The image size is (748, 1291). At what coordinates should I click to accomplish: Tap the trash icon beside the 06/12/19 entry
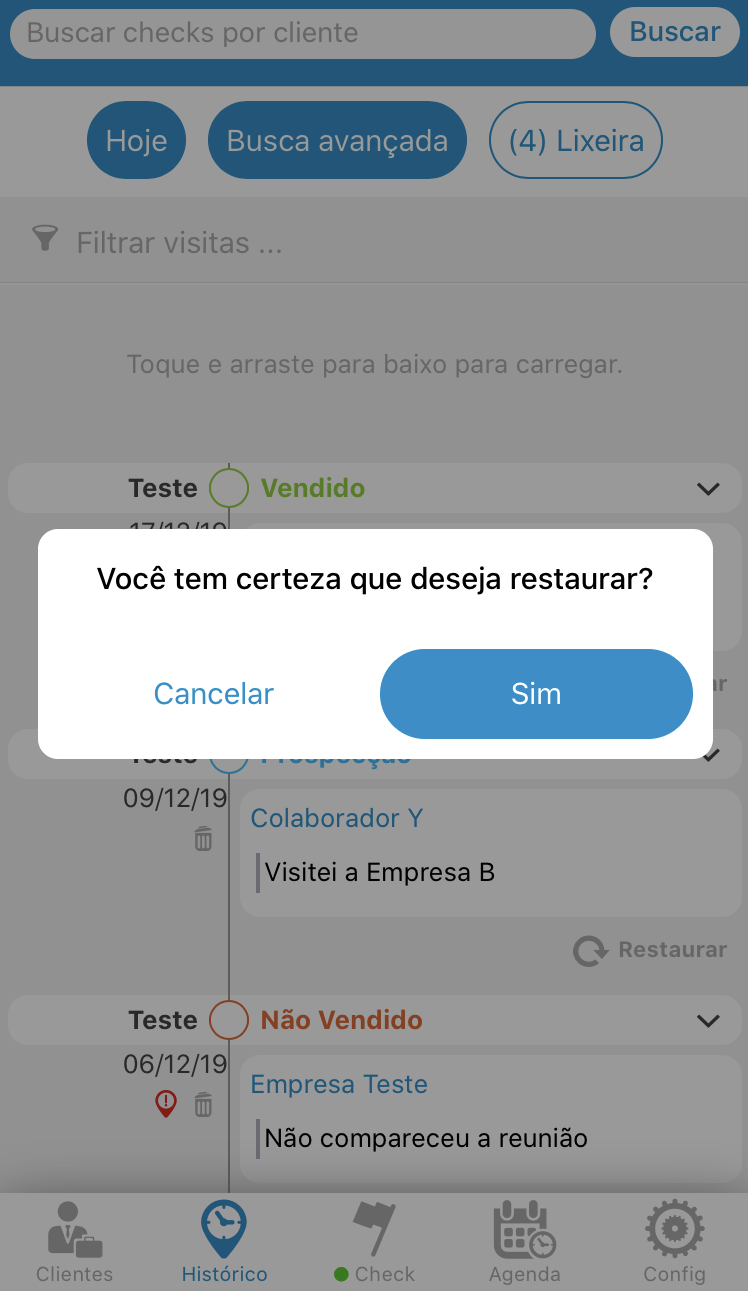(204, 1105)
